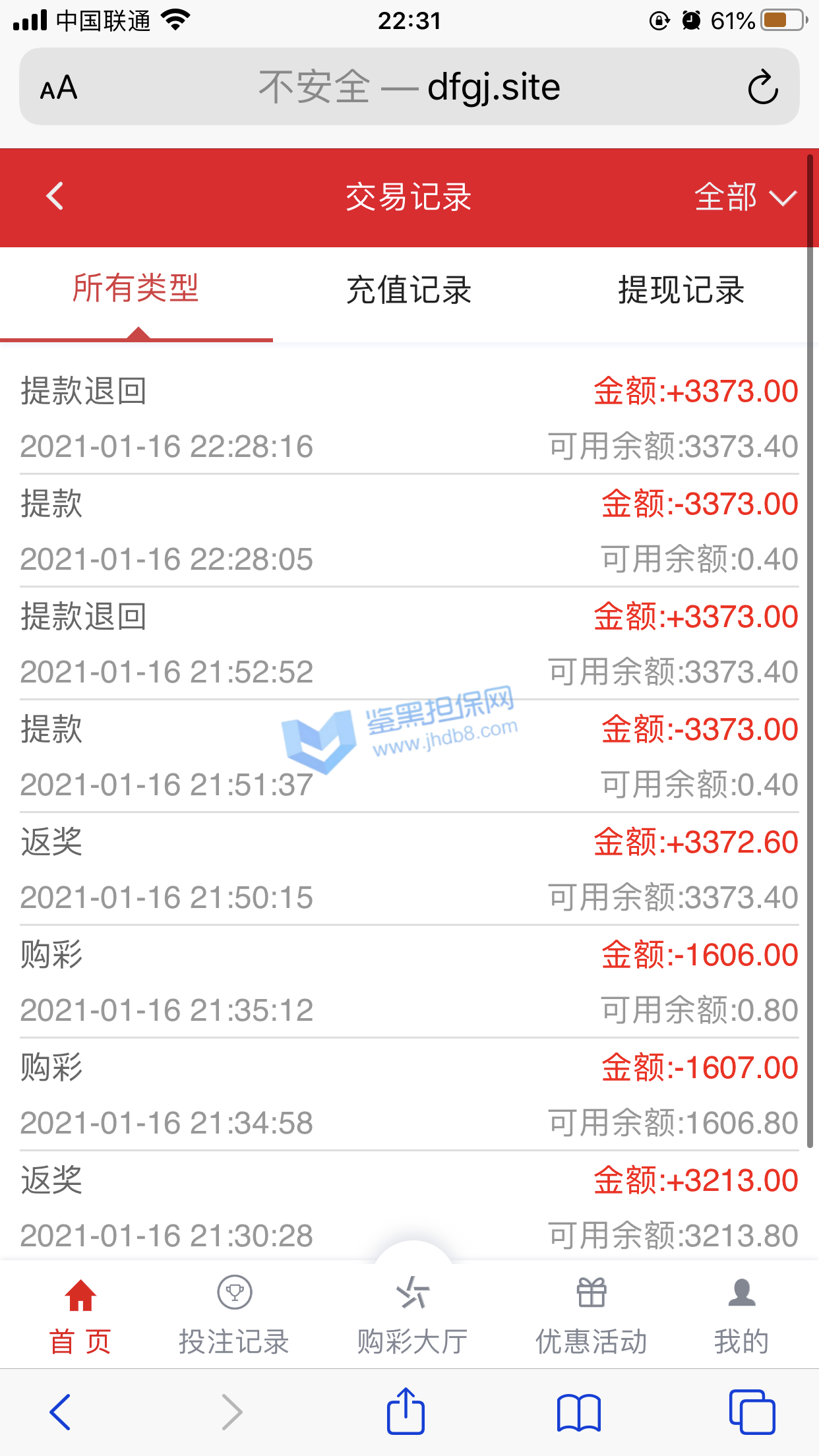819x1456 pixels.
Task: Open the Safari share sheet
Action: click(x=406, y=1412)
